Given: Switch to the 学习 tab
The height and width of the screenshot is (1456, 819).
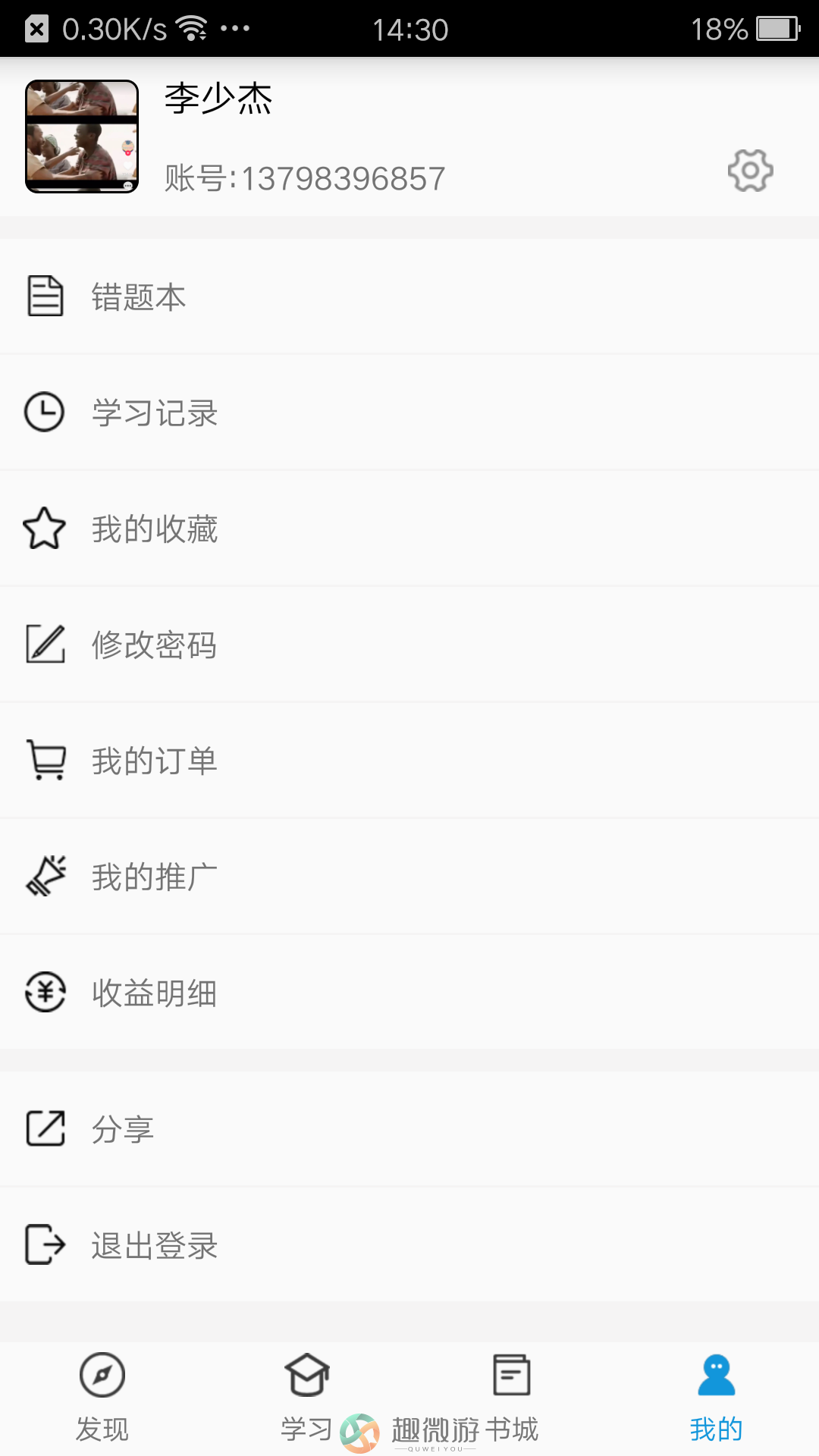Looking at the screenshot, I should pos(307,1398).
